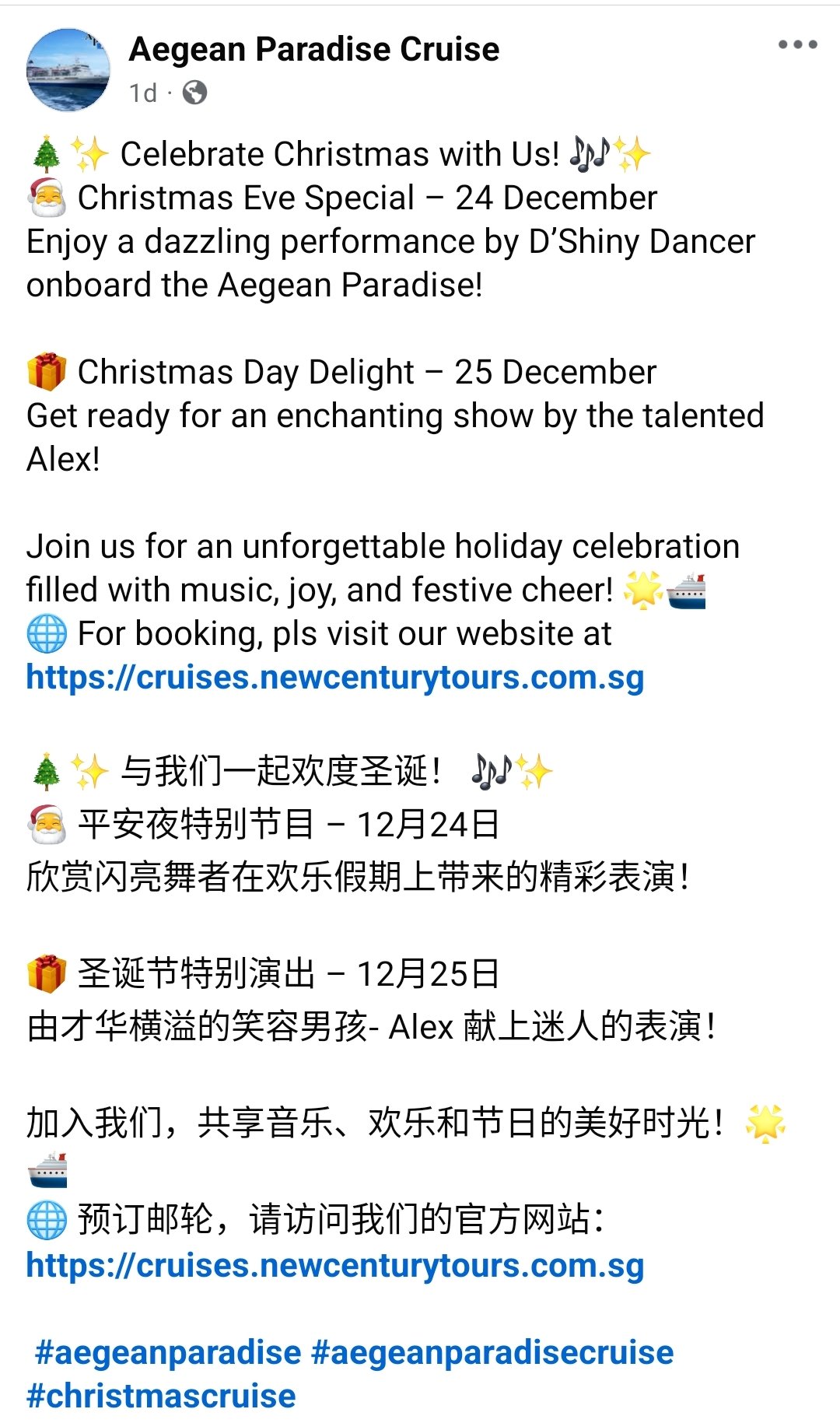Open the #aegeanparadise hashtag
Image resolution: width=840 pixels, height=1423 pixels.
pos(167,1353)
